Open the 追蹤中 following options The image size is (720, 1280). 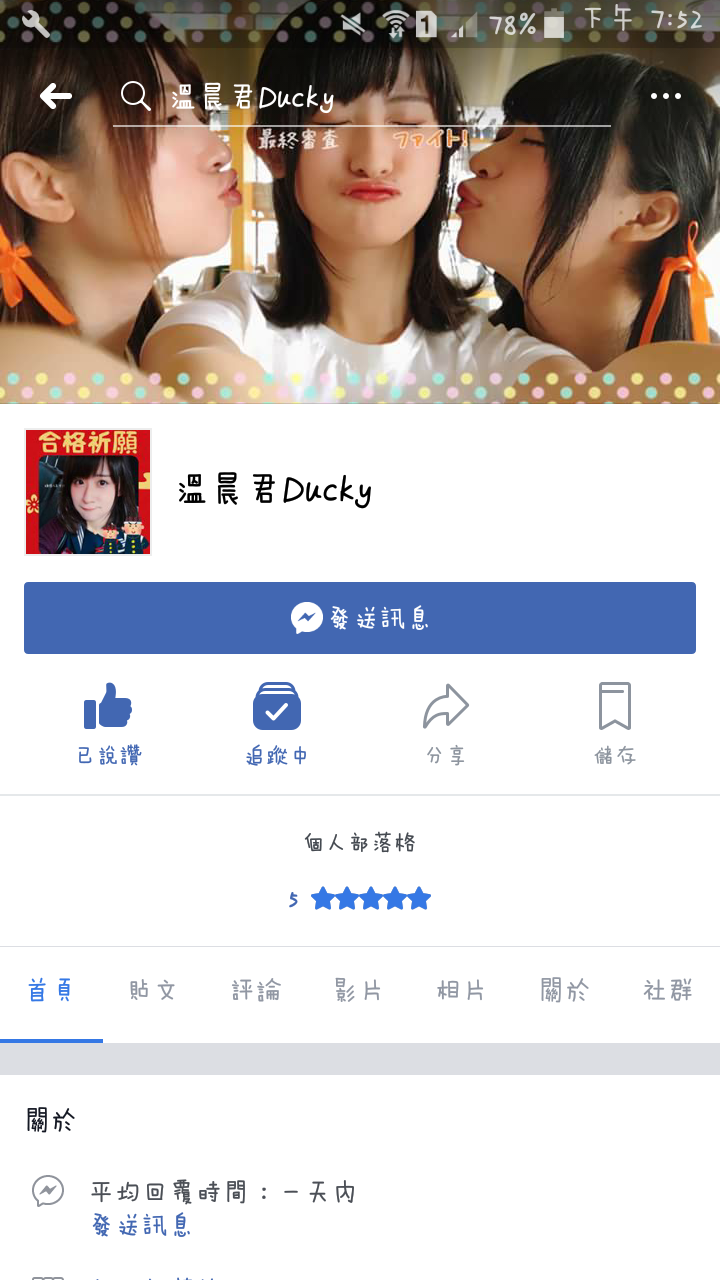point(277,724)
